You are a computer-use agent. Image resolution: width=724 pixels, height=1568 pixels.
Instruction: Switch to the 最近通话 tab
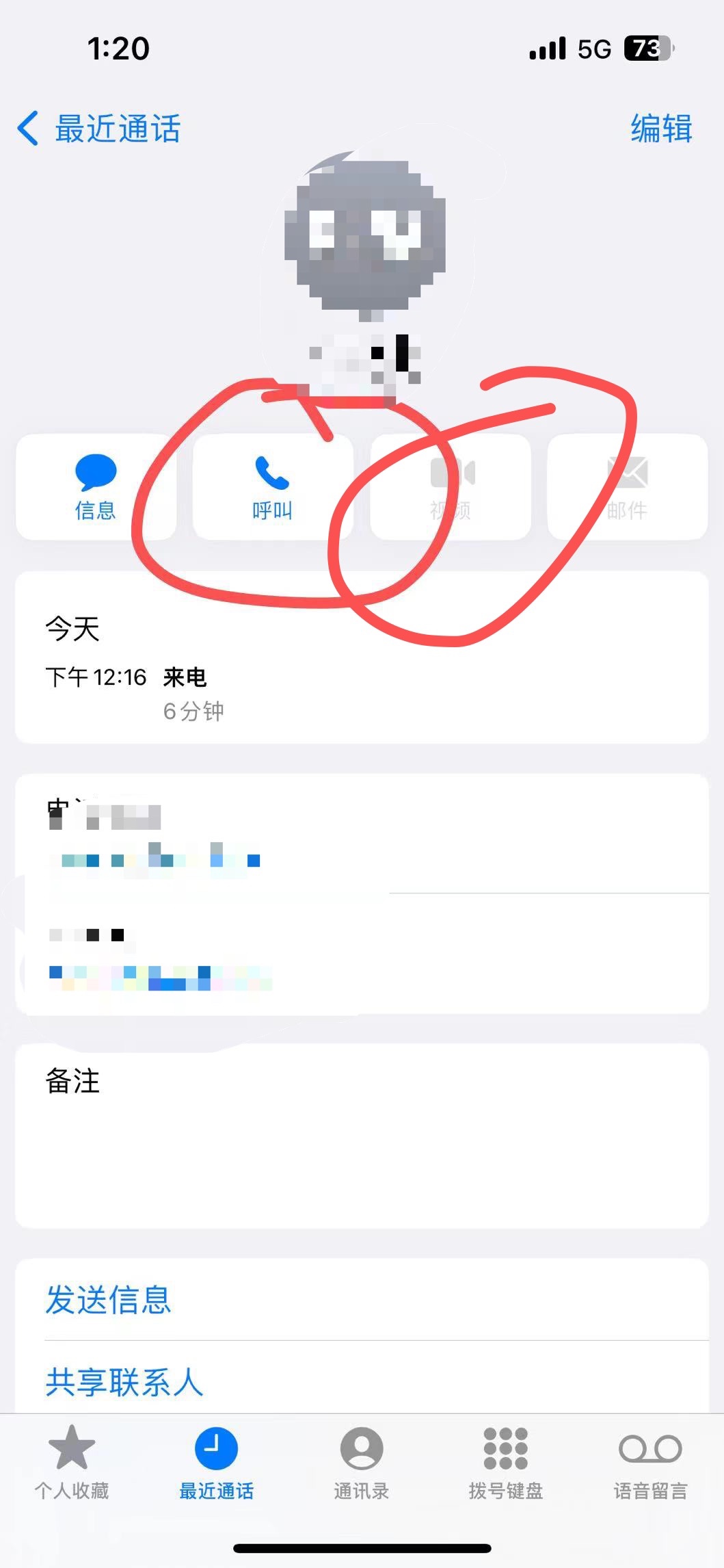[x=216, y=1461]
